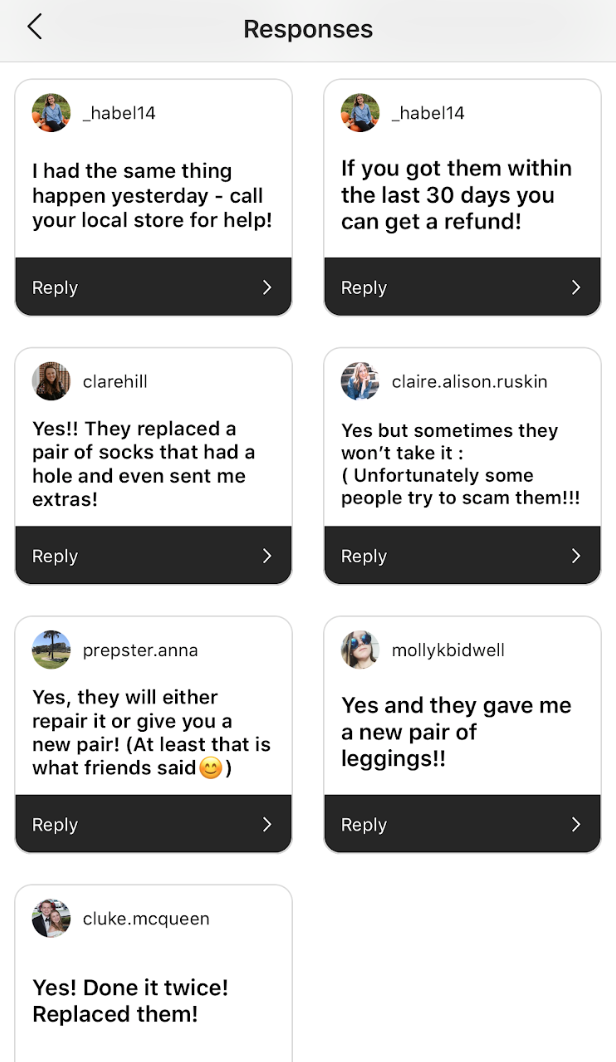
Task: Reply to _habel14's refund response
Action: coord(462,287)
